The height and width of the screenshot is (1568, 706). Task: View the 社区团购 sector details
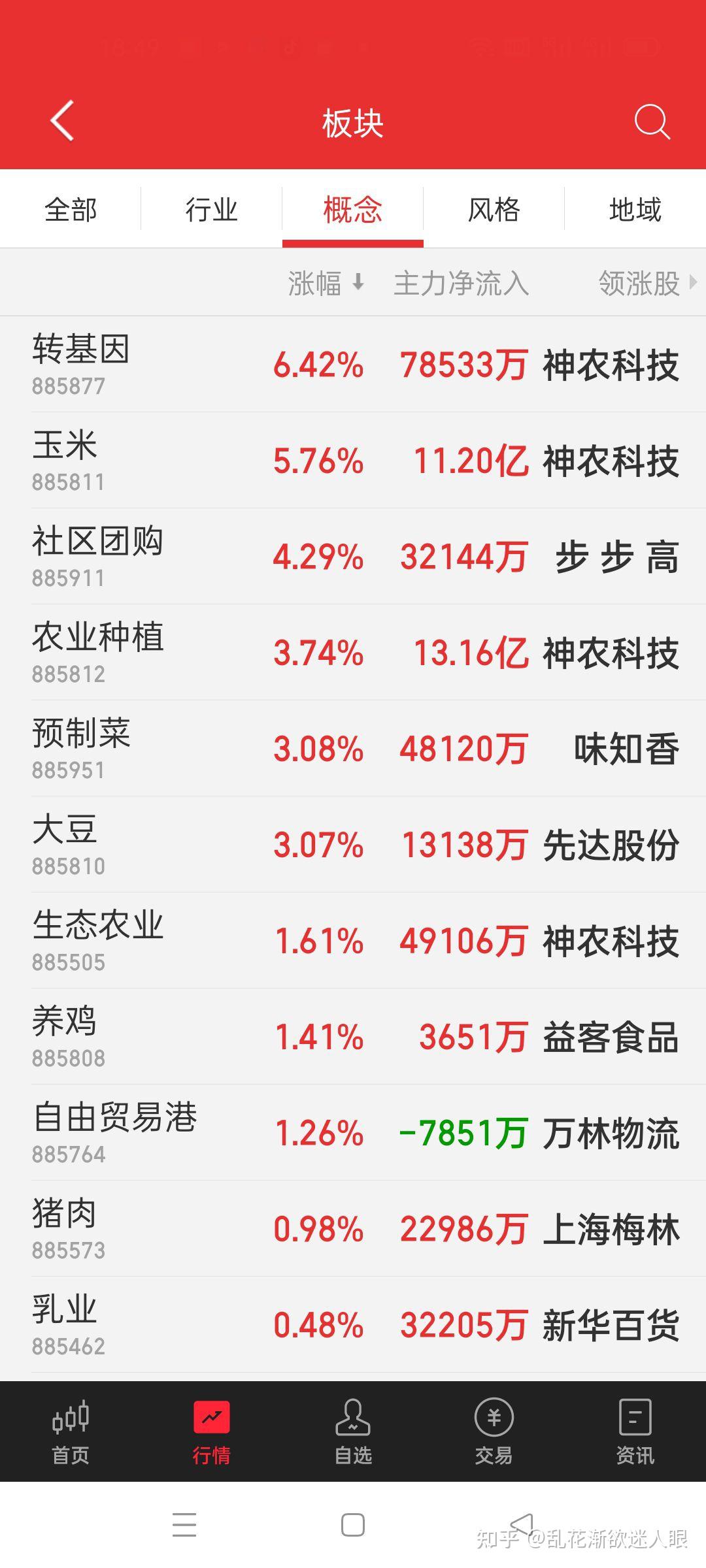(353, 557)
